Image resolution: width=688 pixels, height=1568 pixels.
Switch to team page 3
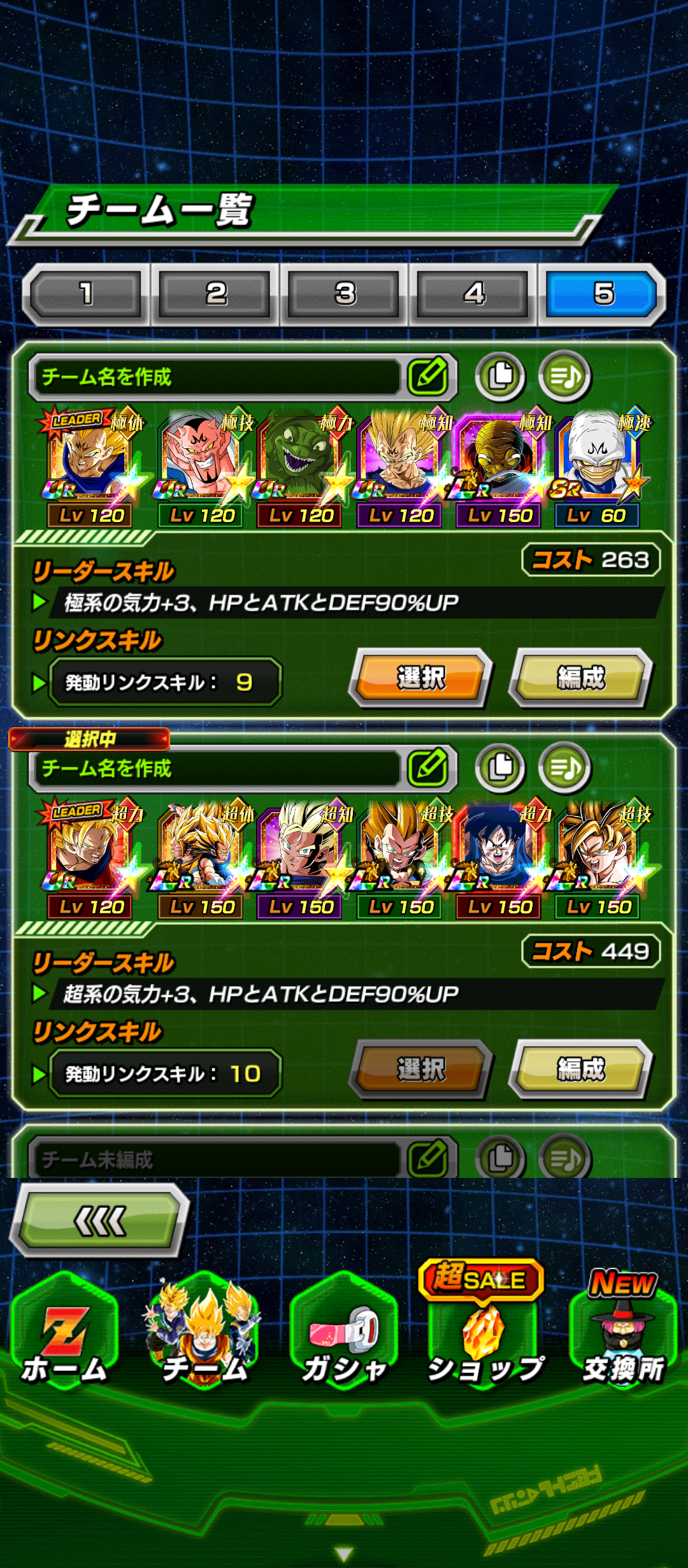(345, 294)
